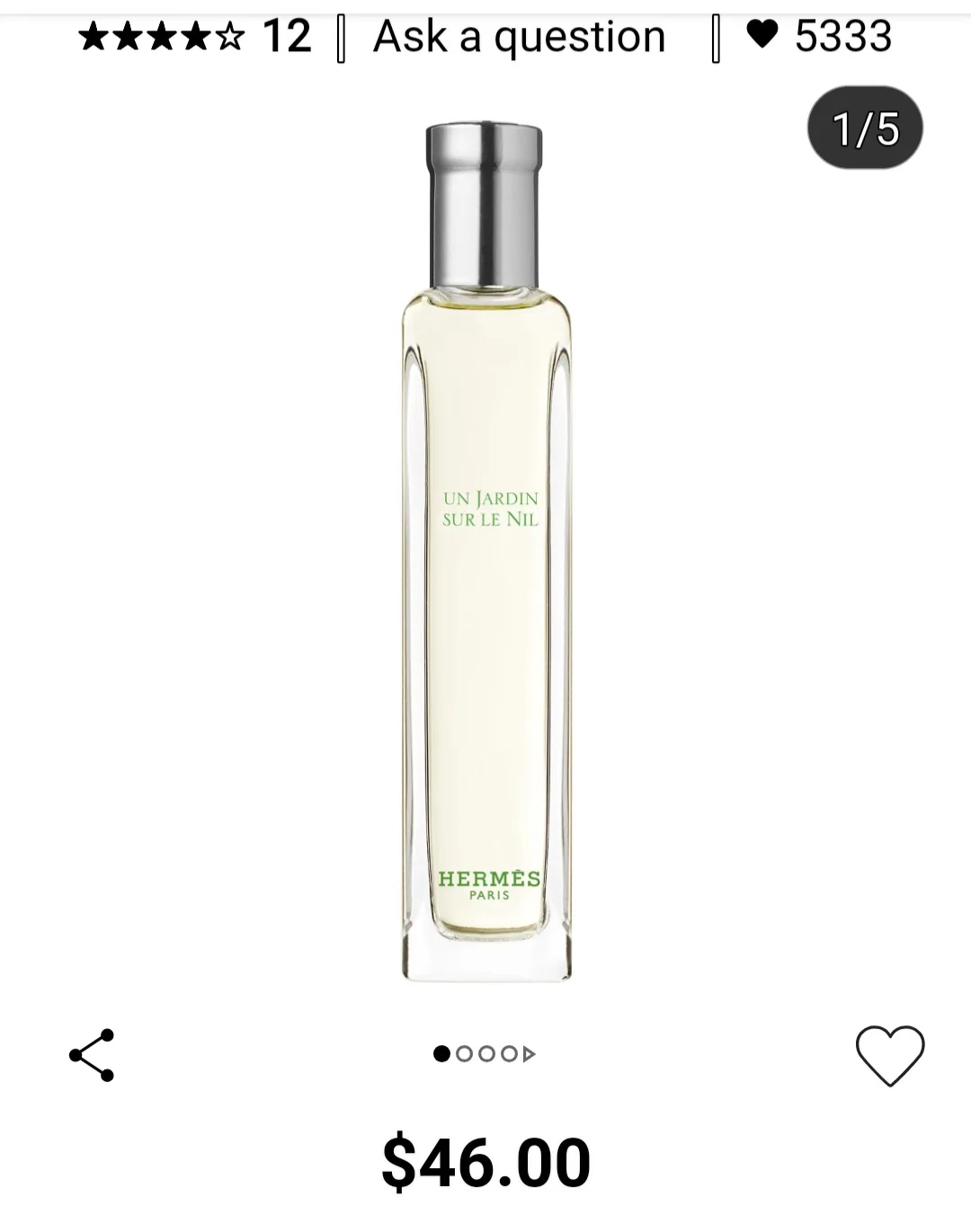Click the half-filled star in the rating

(x=231, y=38)
